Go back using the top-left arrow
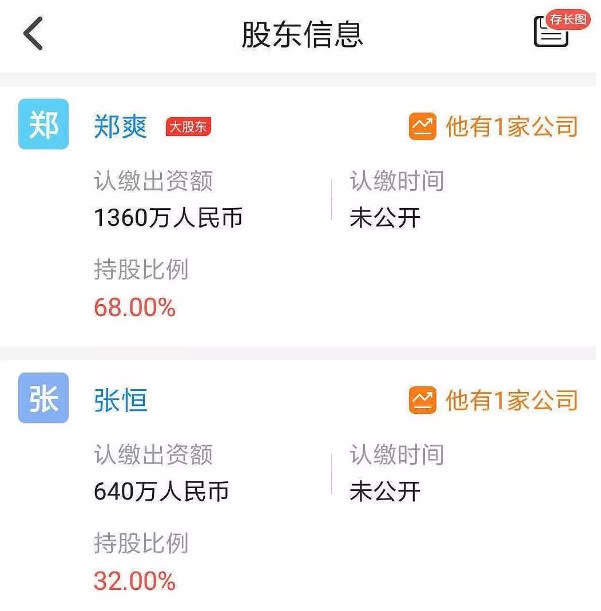 tap(33, 34)
